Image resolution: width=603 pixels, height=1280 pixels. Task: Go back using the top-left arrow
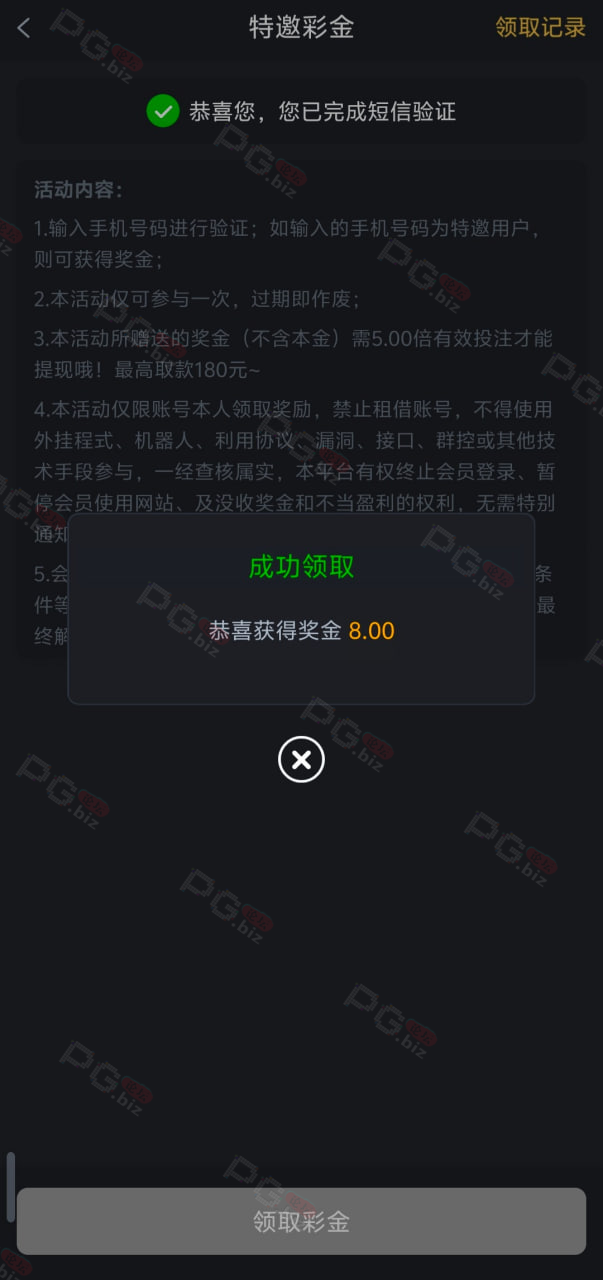click(24, 28)
